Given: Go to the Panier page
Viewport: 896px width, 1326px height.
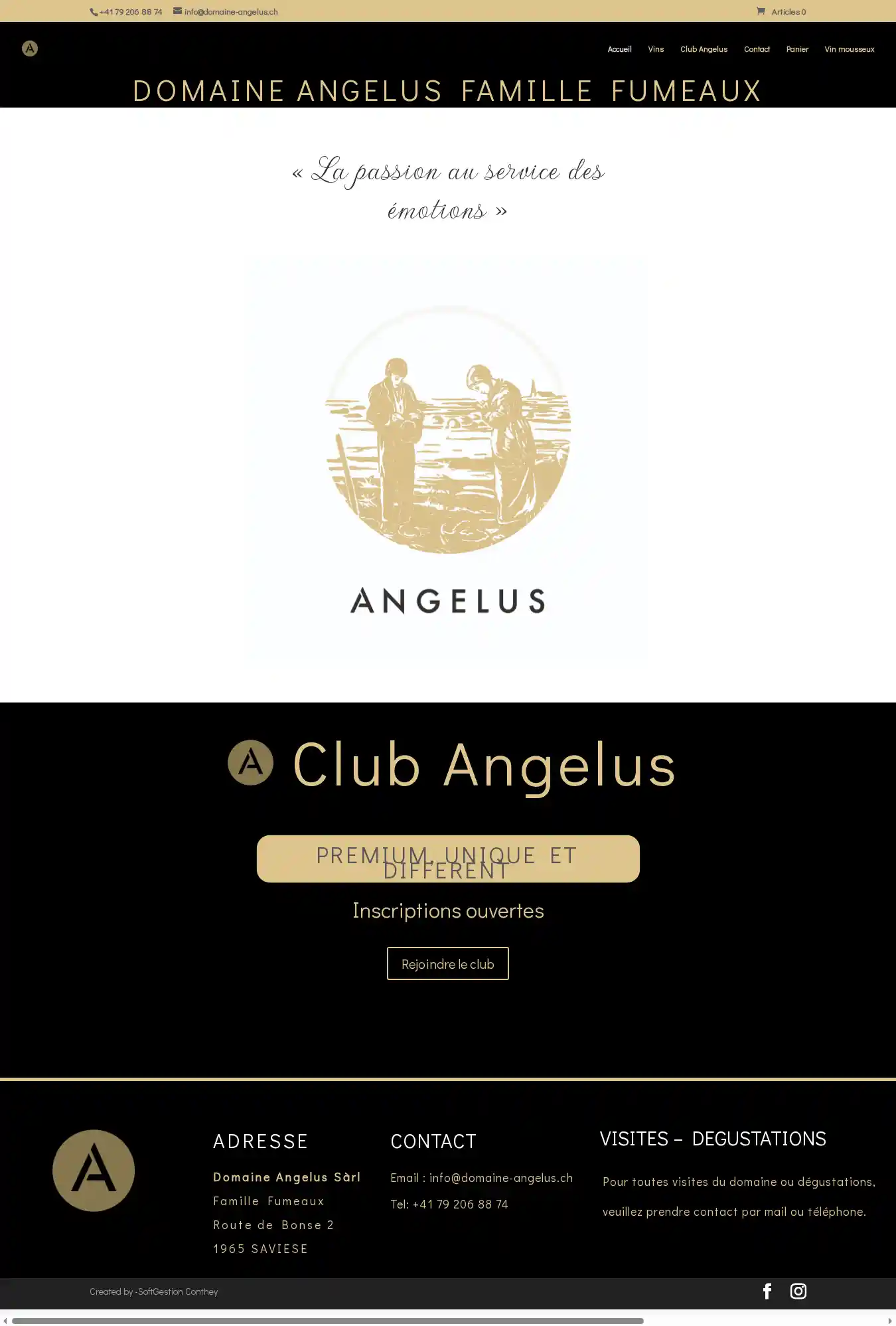Looking at the screenshot, I should pos(797,49).
